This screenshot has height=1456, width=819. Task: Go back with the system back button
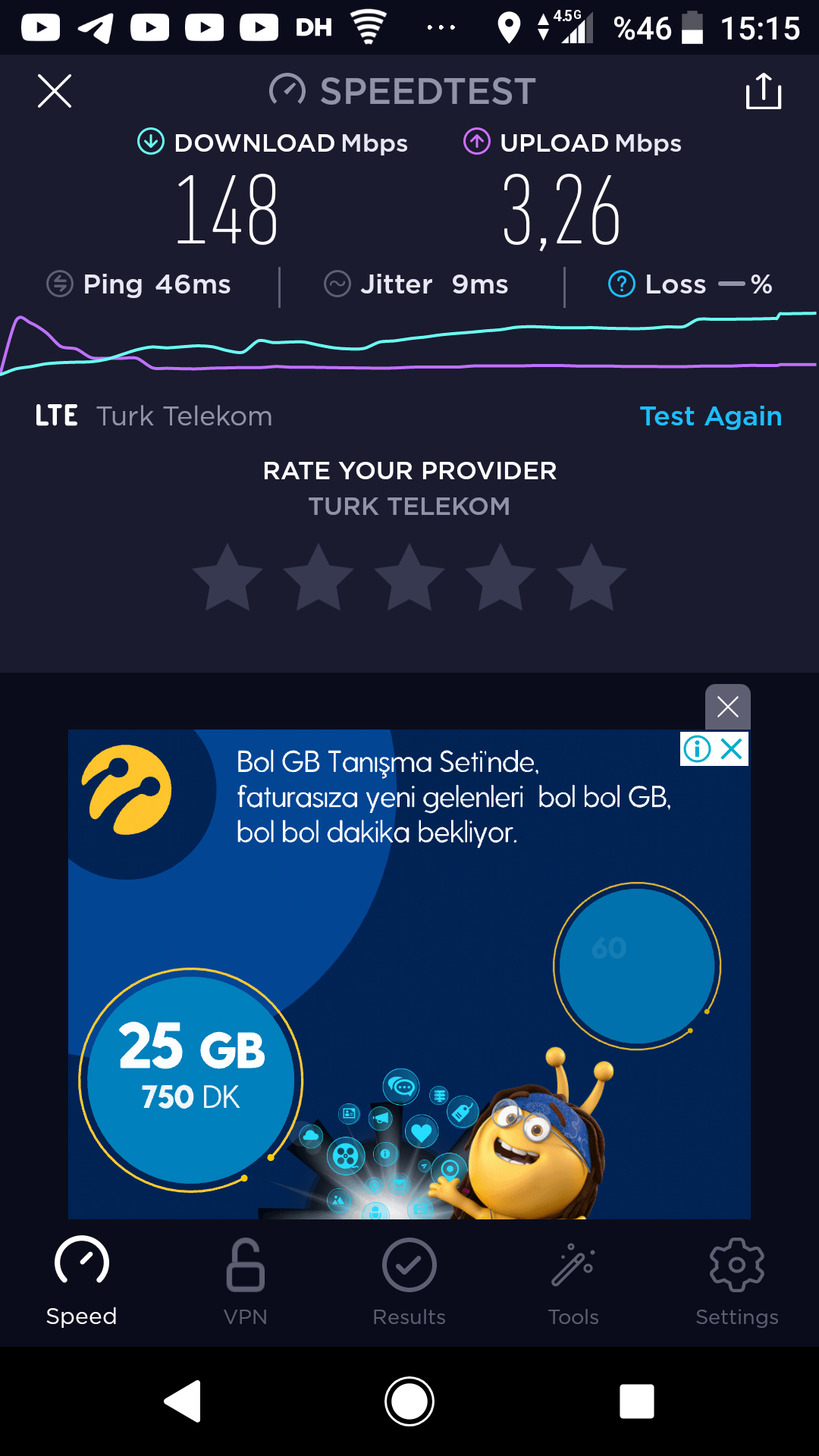pos(183,1401)
